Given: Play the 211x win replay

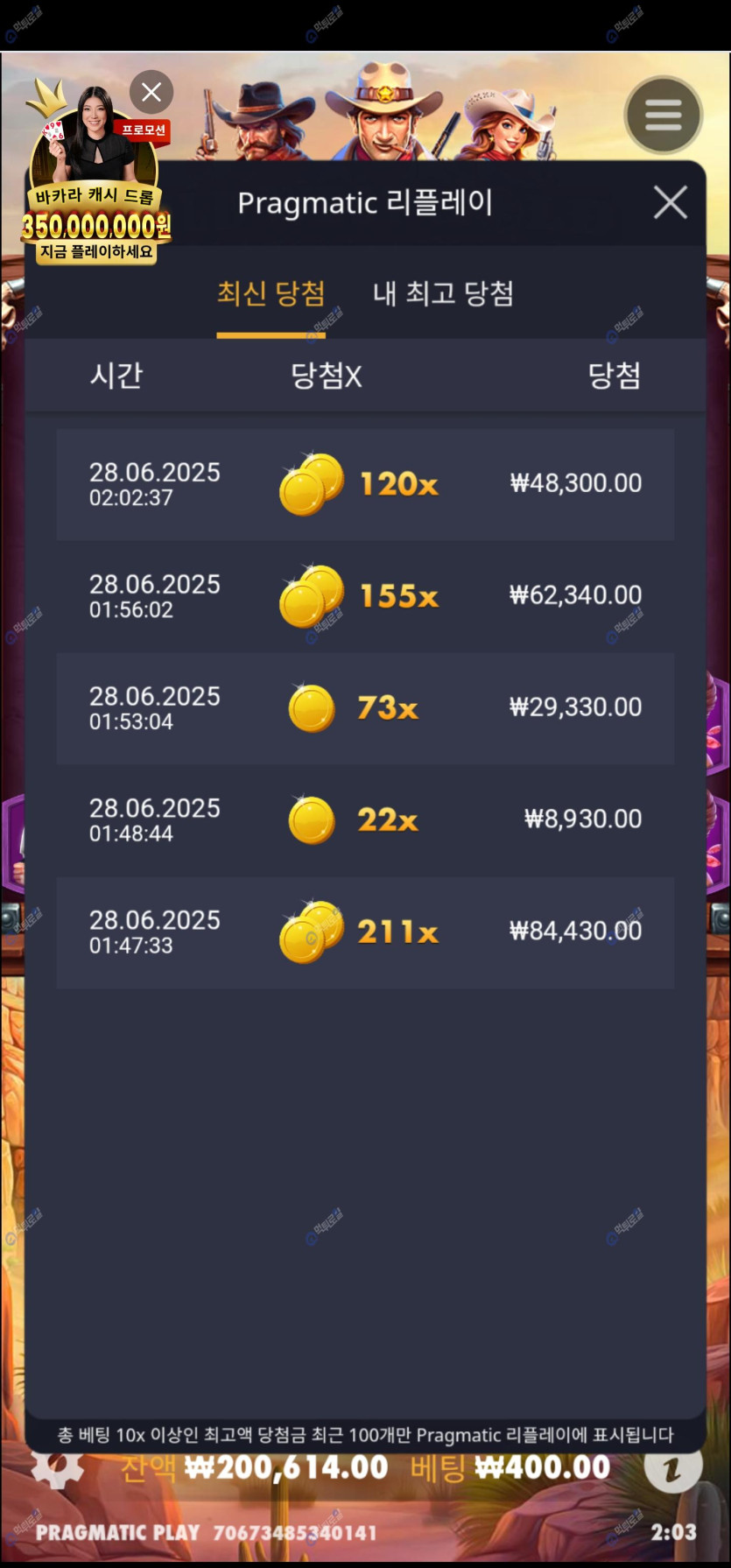Looking at the screenshot, I should (x=365, y=932).
